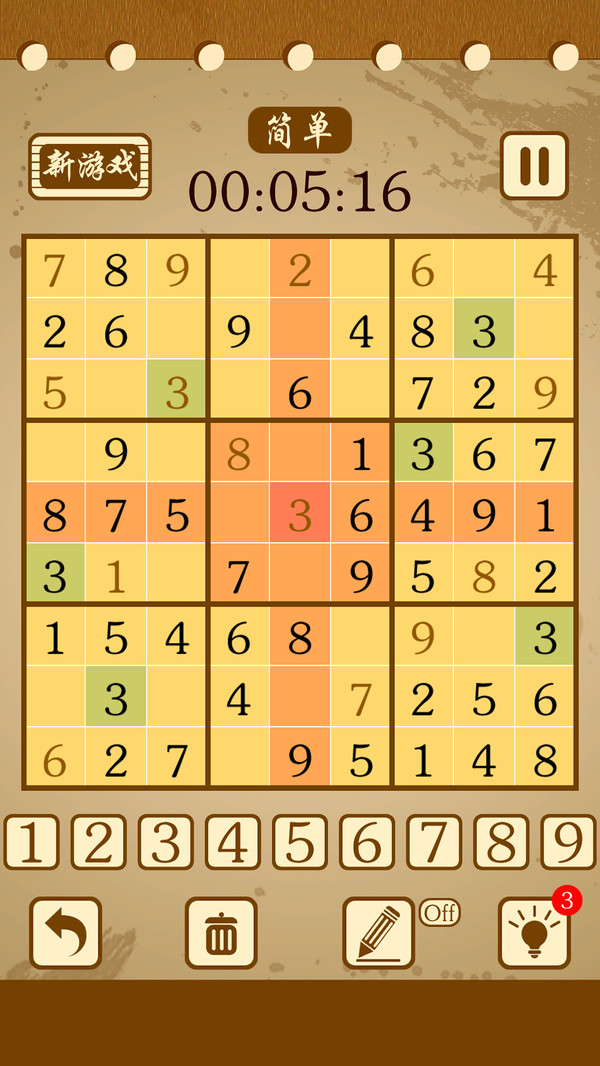Select number 8 on the keypad
The image size is (600, 1066).
(501, 842)
